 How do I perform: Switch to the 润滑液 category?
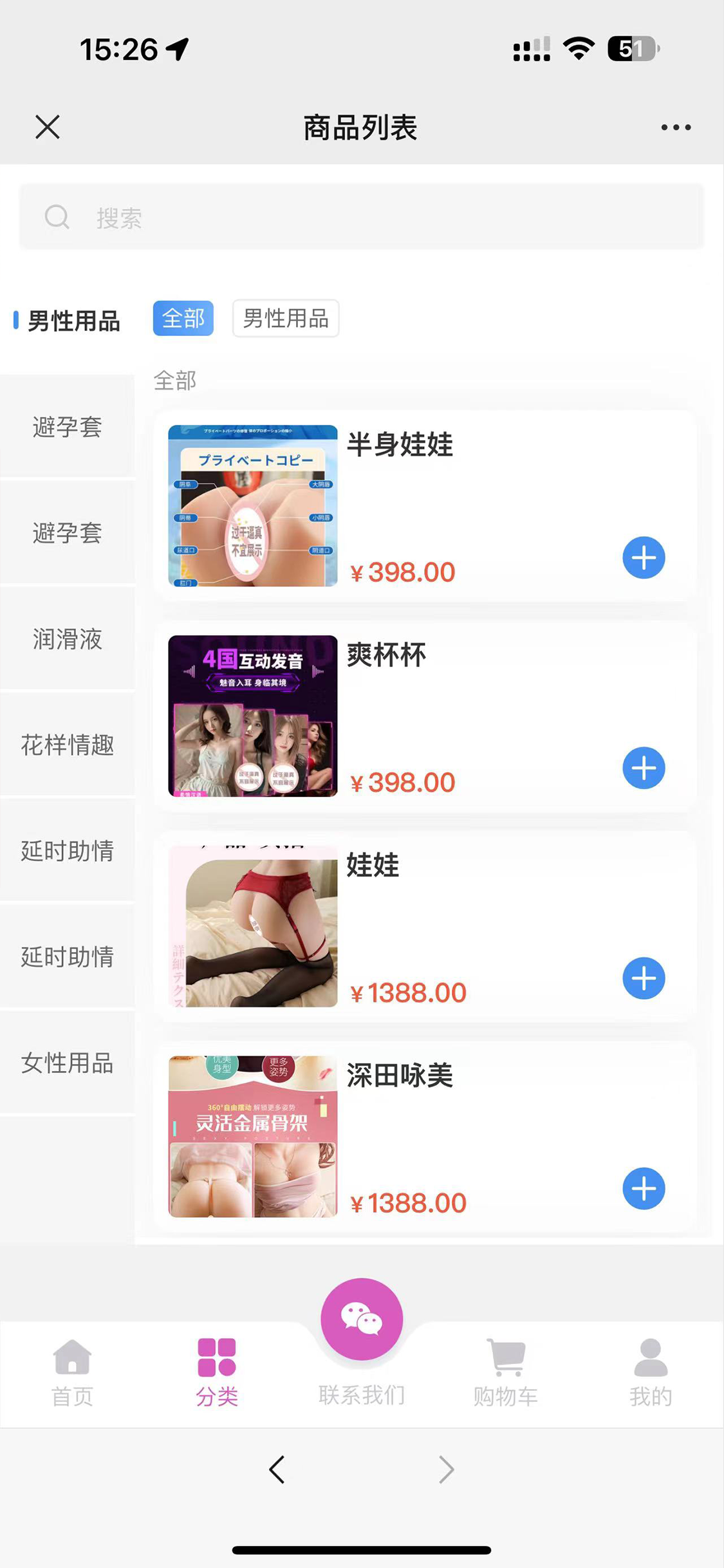click(68, 639)
